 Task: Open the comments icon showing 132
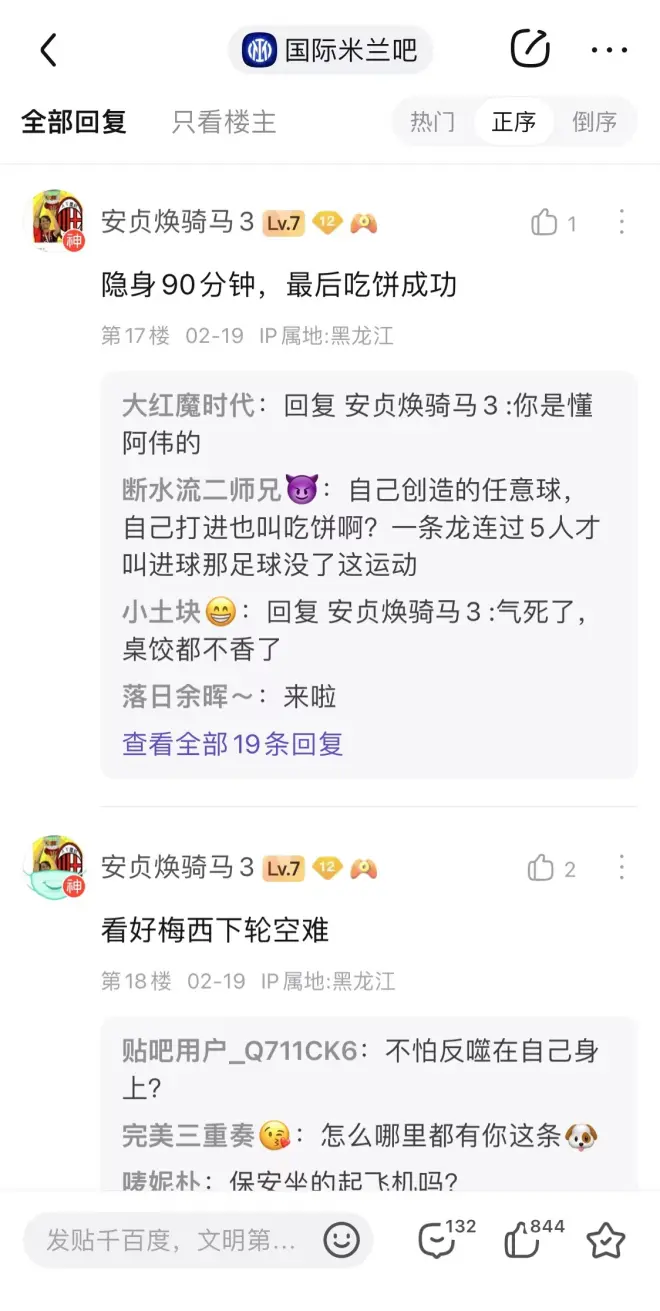click(x=437, y=1241)
